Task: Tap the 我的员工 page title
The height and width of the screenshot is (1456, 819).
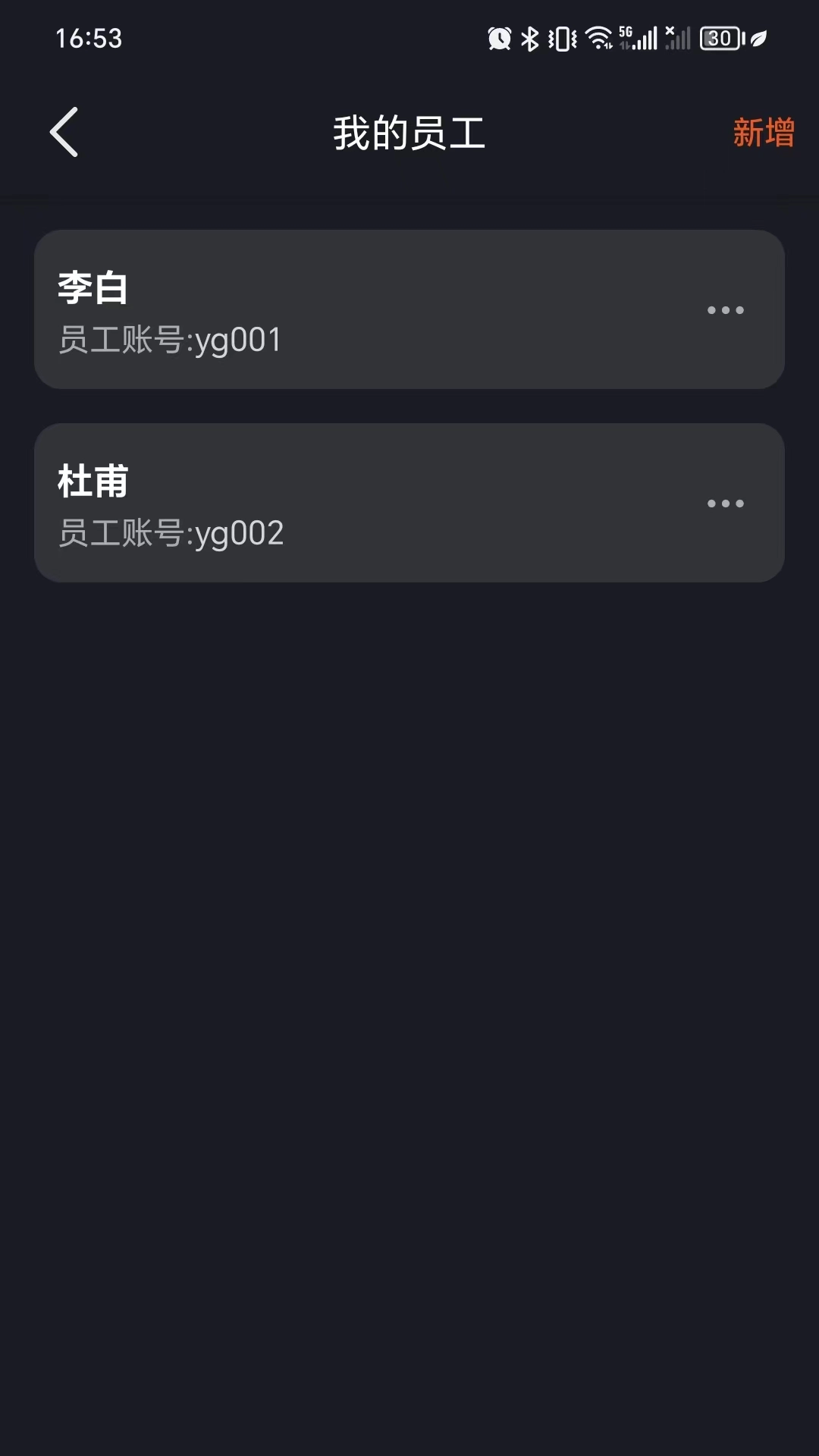Action: 409,133
